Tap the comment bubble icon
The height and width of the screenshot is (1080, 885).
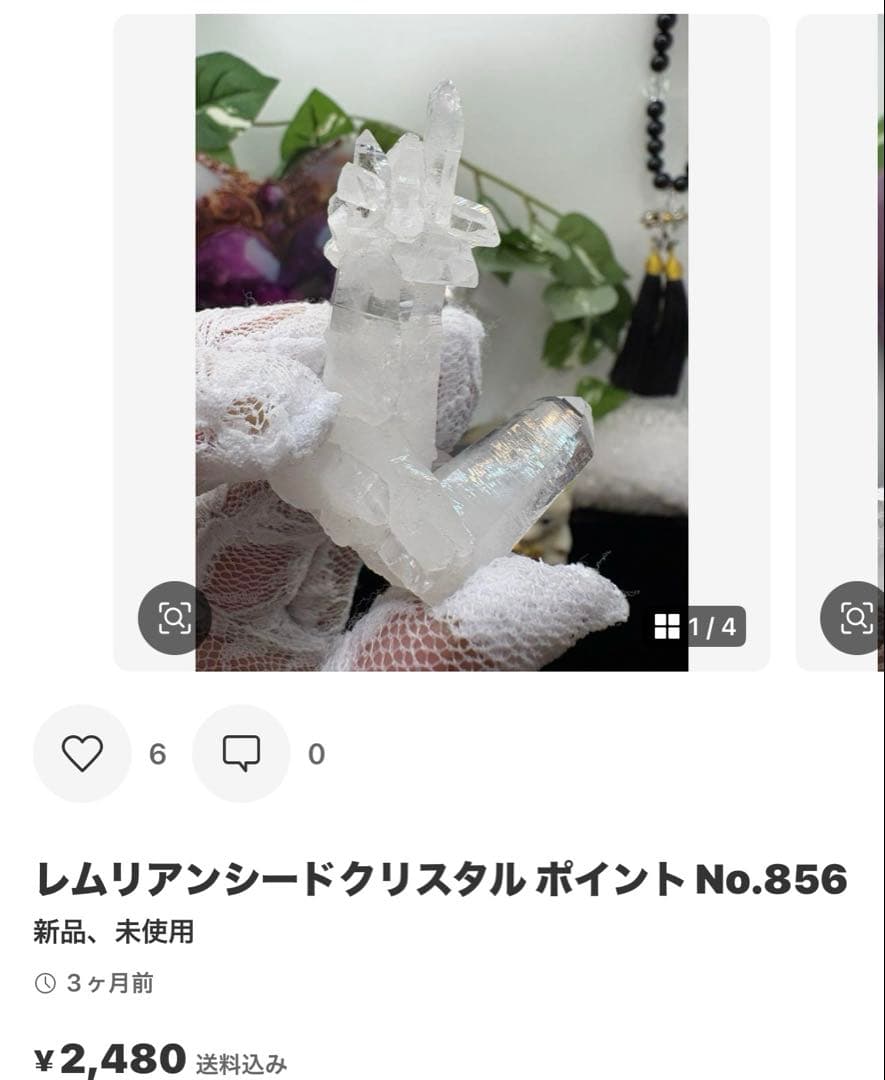(240, 753)
